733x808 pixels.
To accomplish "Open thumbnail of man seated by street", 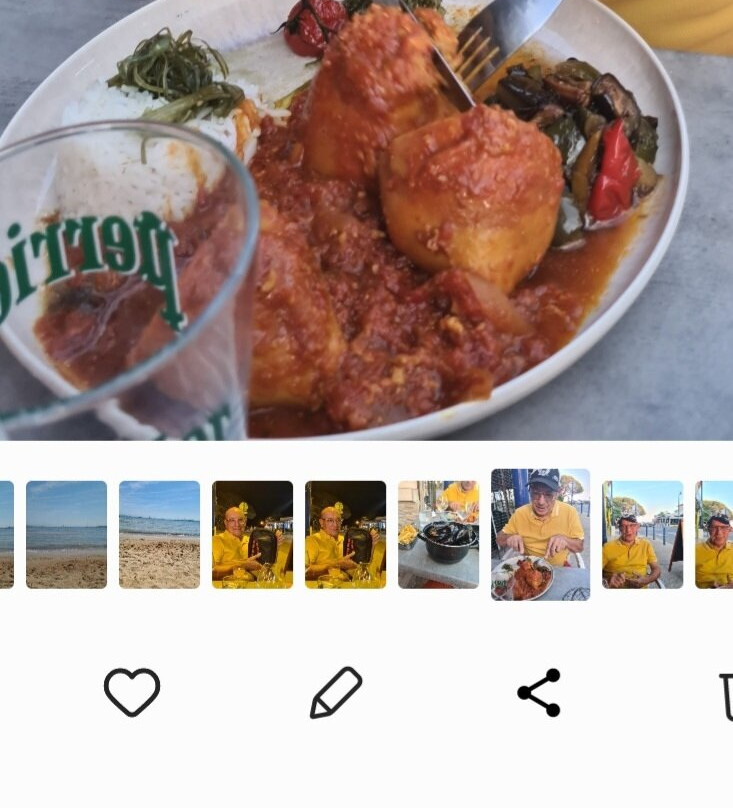I will coord(643,535).
